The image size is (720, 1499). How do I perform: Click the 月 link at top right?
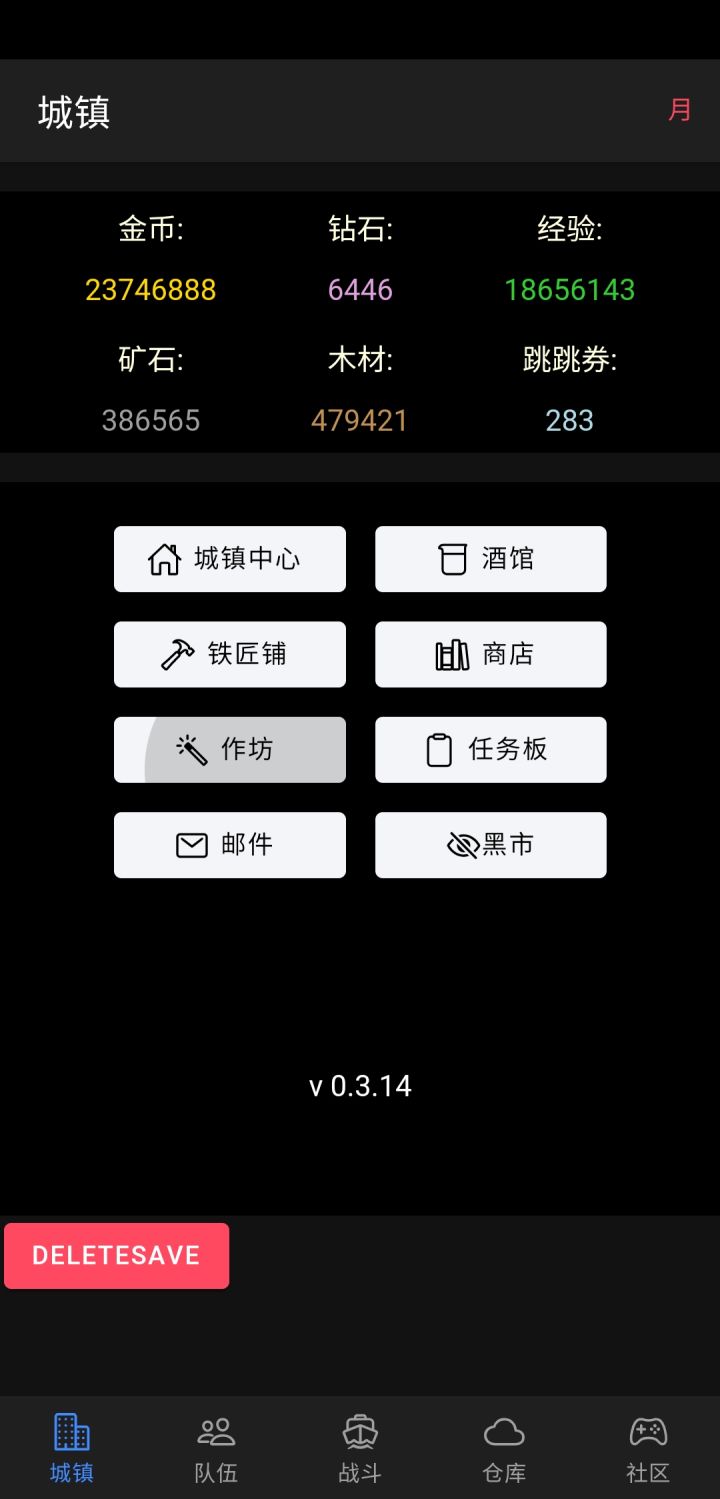pyautogui.click(x=679, y=110)
